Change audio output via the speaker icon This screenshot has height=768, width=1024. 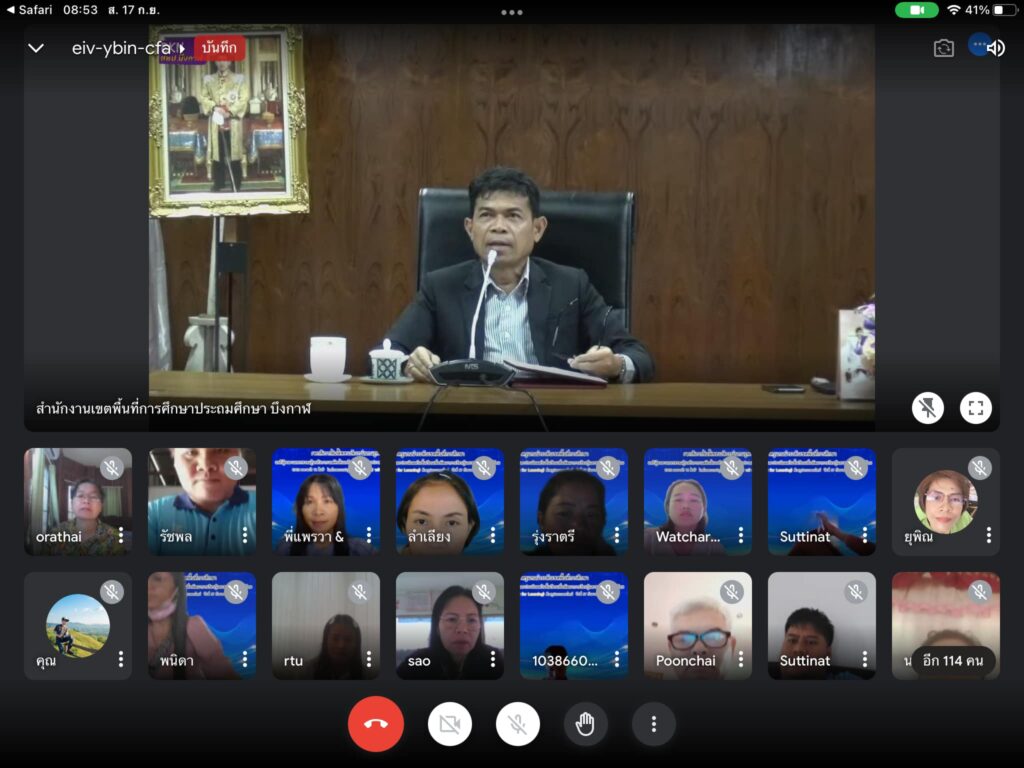[x=995, y=48]
